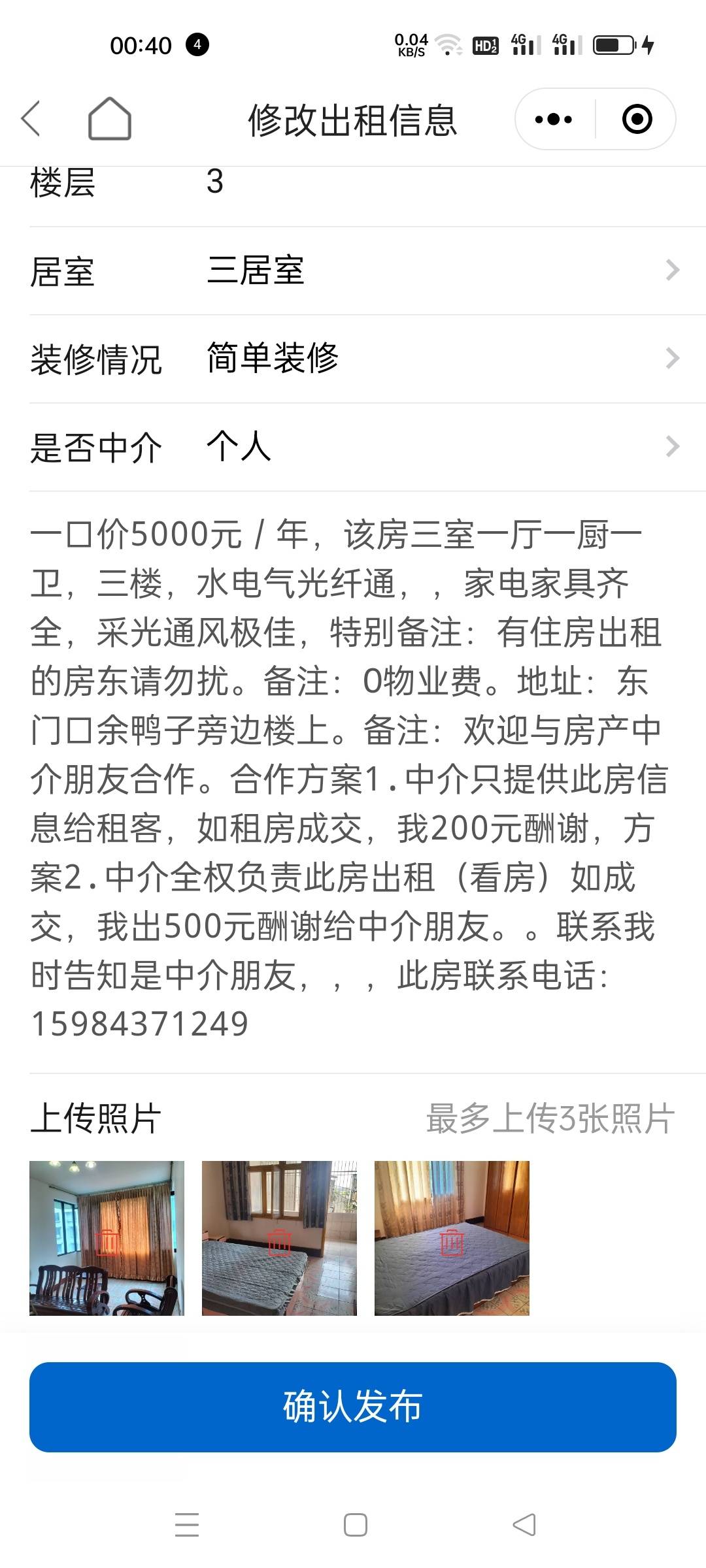
Task: Open the mini program home icon
Action: [x=109, y=119]
